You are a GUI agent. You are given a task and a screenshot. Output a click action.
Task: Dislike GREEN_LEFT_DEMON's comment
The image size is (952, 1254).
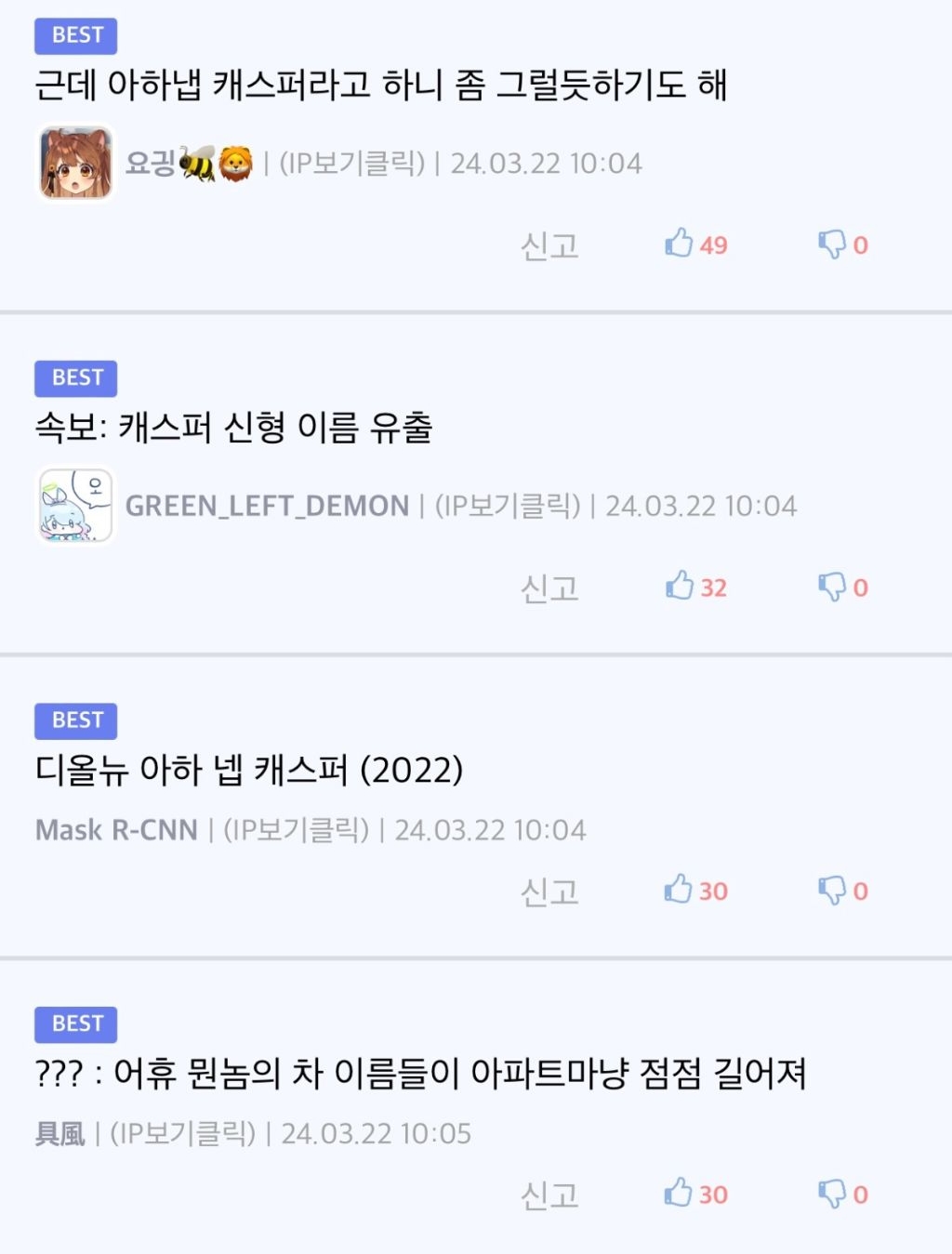pyautogui.click(x=842, y=587)
